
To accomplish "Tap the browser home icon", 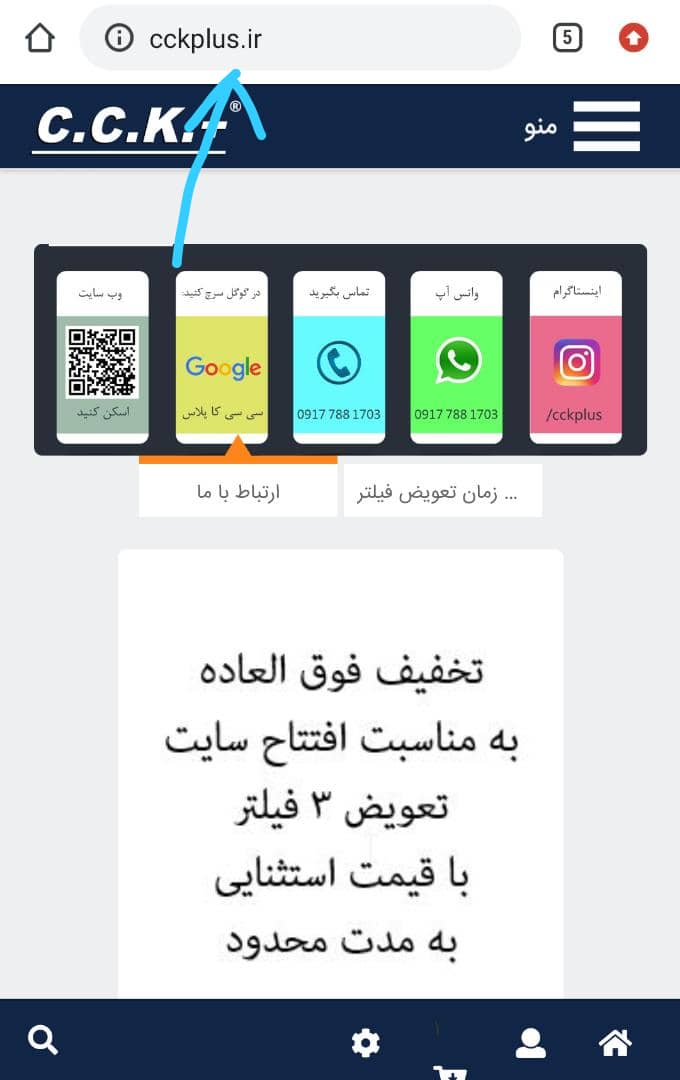I will pos(39,39).
